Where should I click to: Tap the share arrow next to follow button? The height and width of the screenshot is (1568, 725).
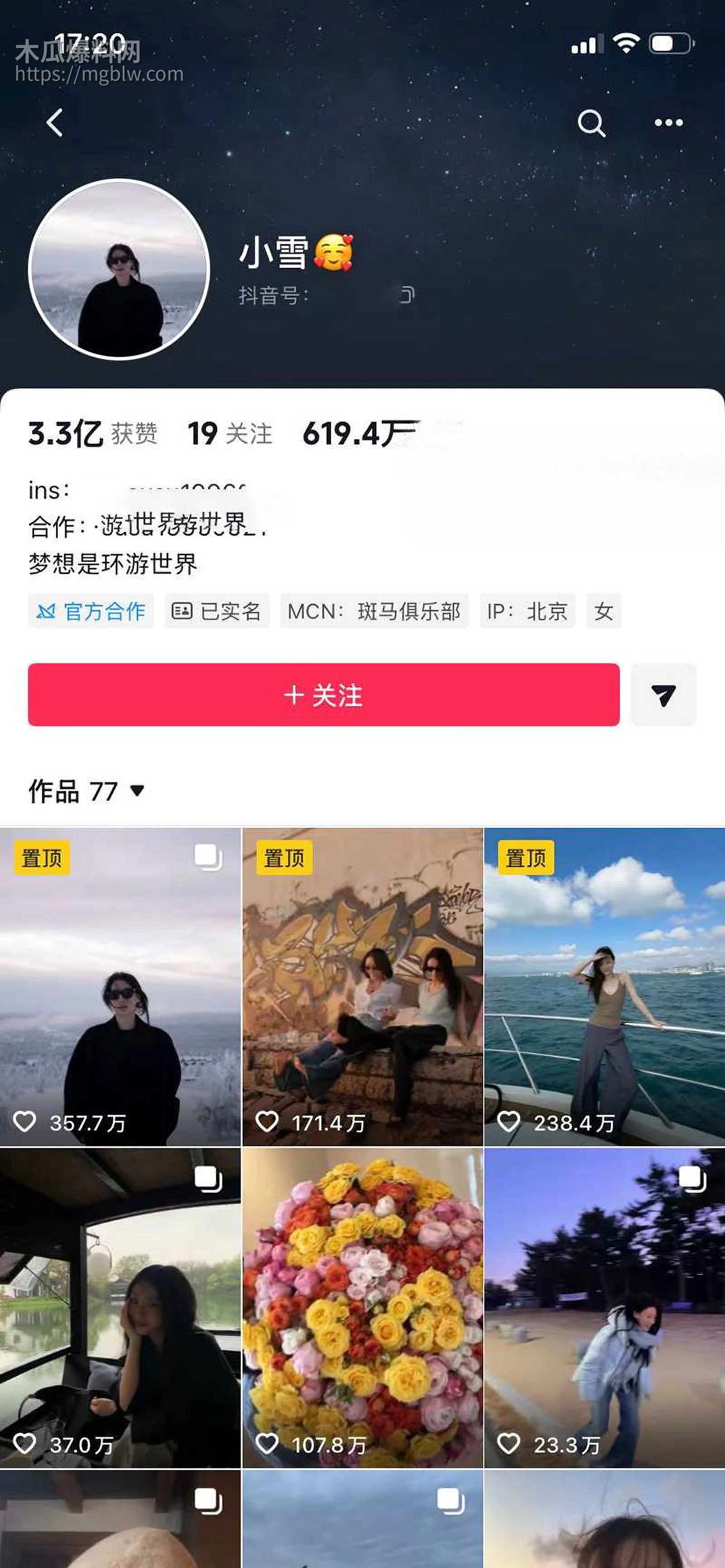point(663,696)
